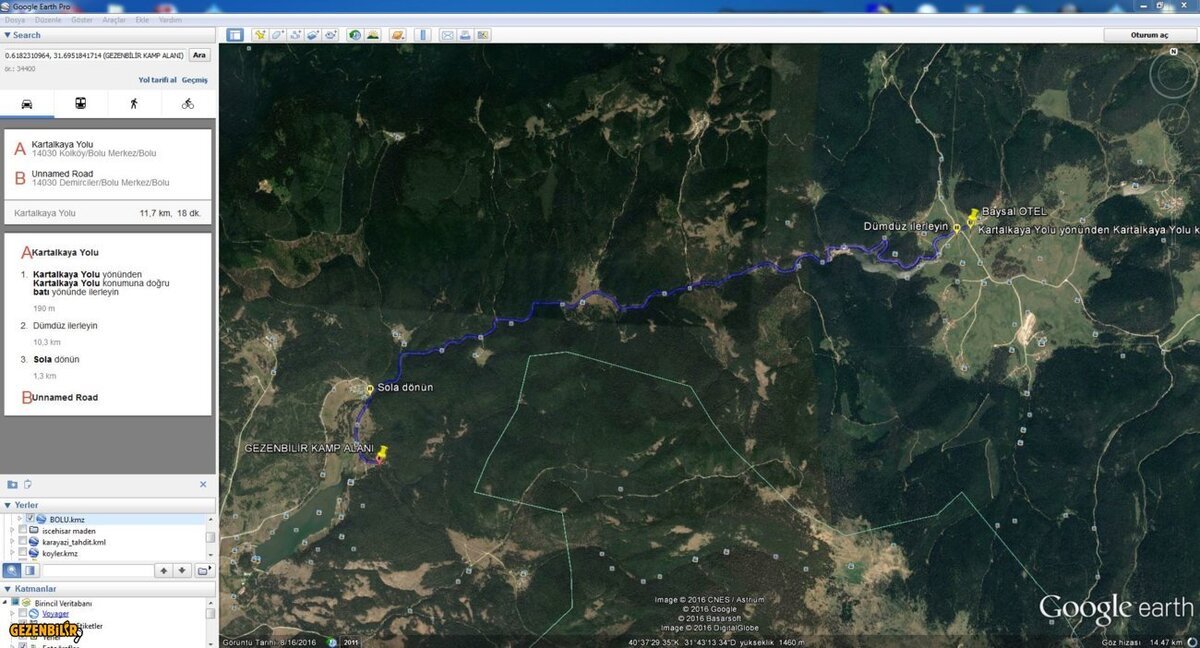The image size is (1200, 648).
Task: Add a new placemark from the toolbar
Action: 260,35
